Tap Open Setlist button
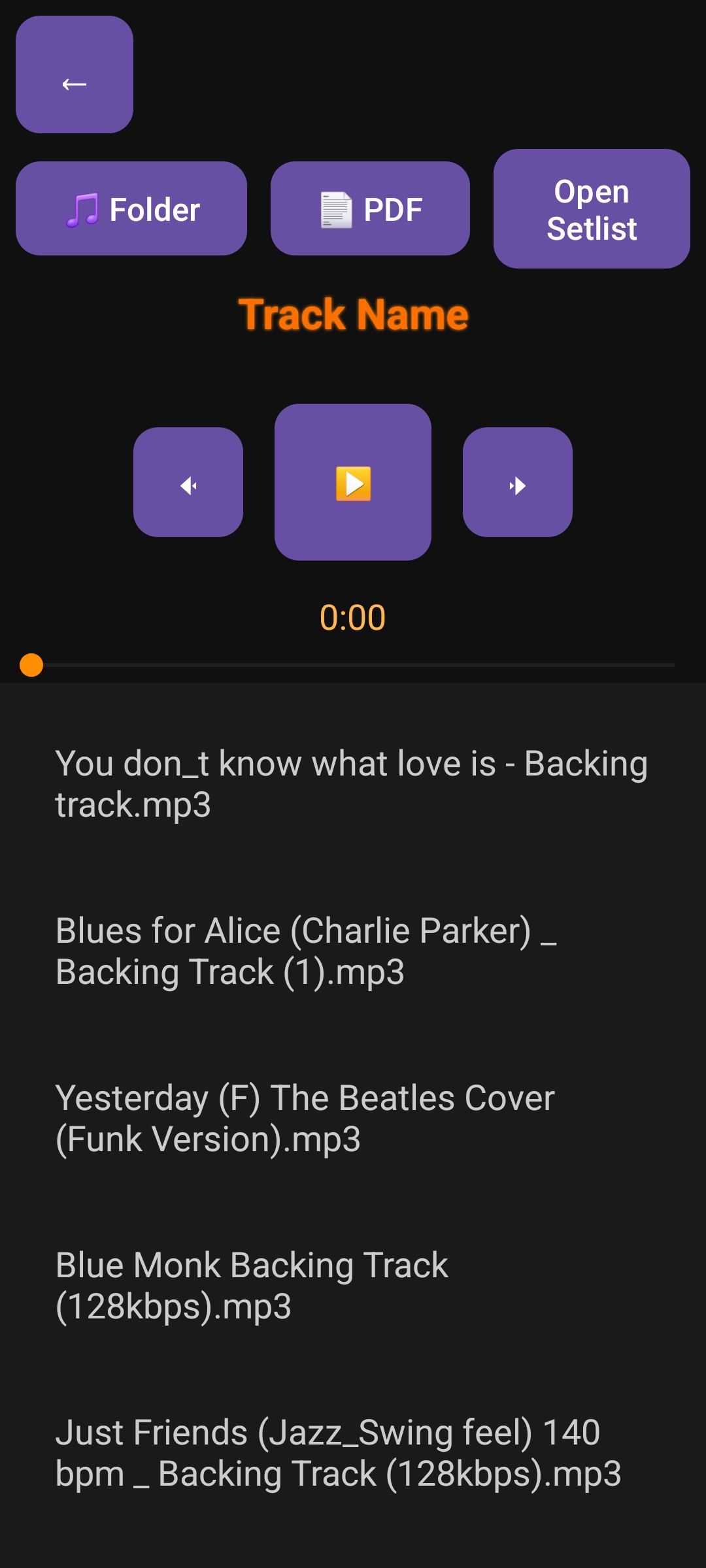Viewport: 706px width, 1568px height. coord(592,209)
